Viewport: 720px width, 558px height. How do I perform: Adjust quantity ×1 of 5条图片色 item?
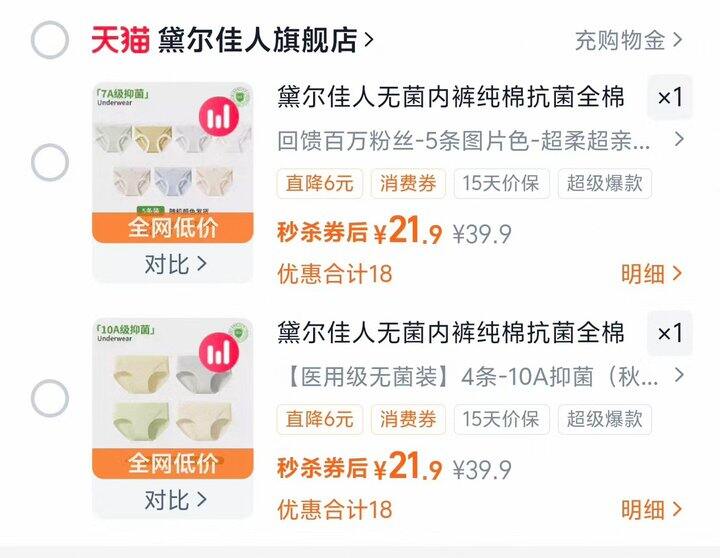click(669, 97)
